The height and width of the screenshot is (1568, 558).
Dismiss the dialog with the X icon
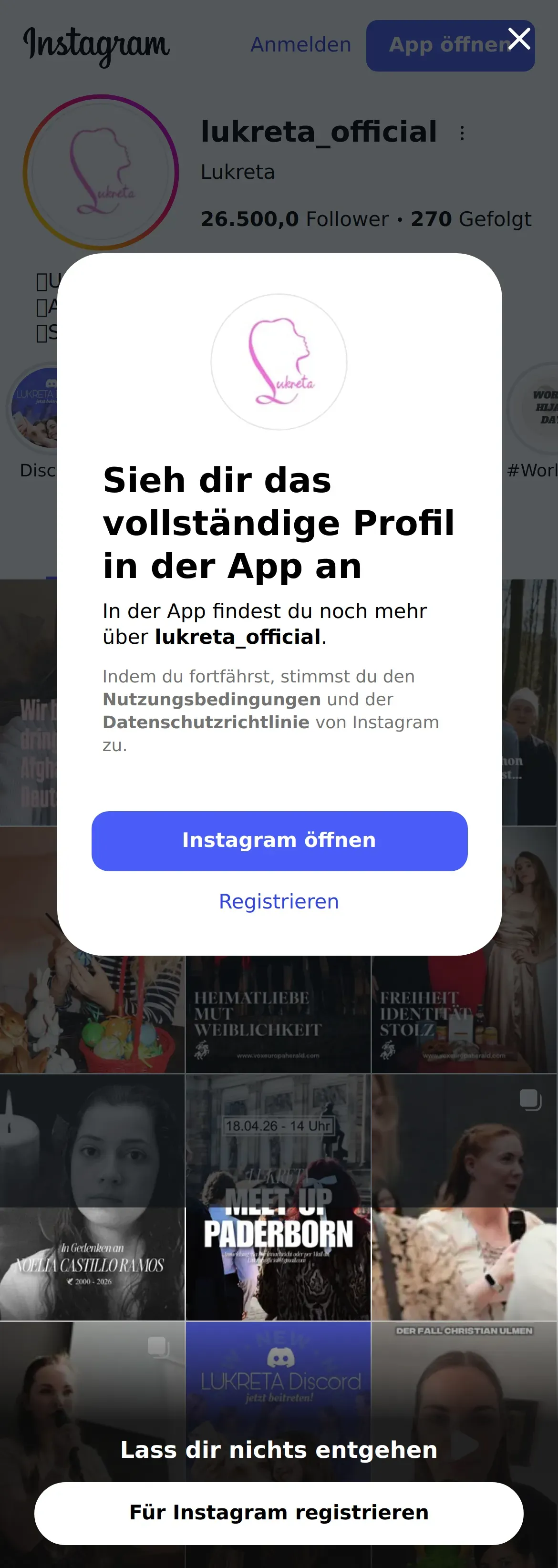519,38
